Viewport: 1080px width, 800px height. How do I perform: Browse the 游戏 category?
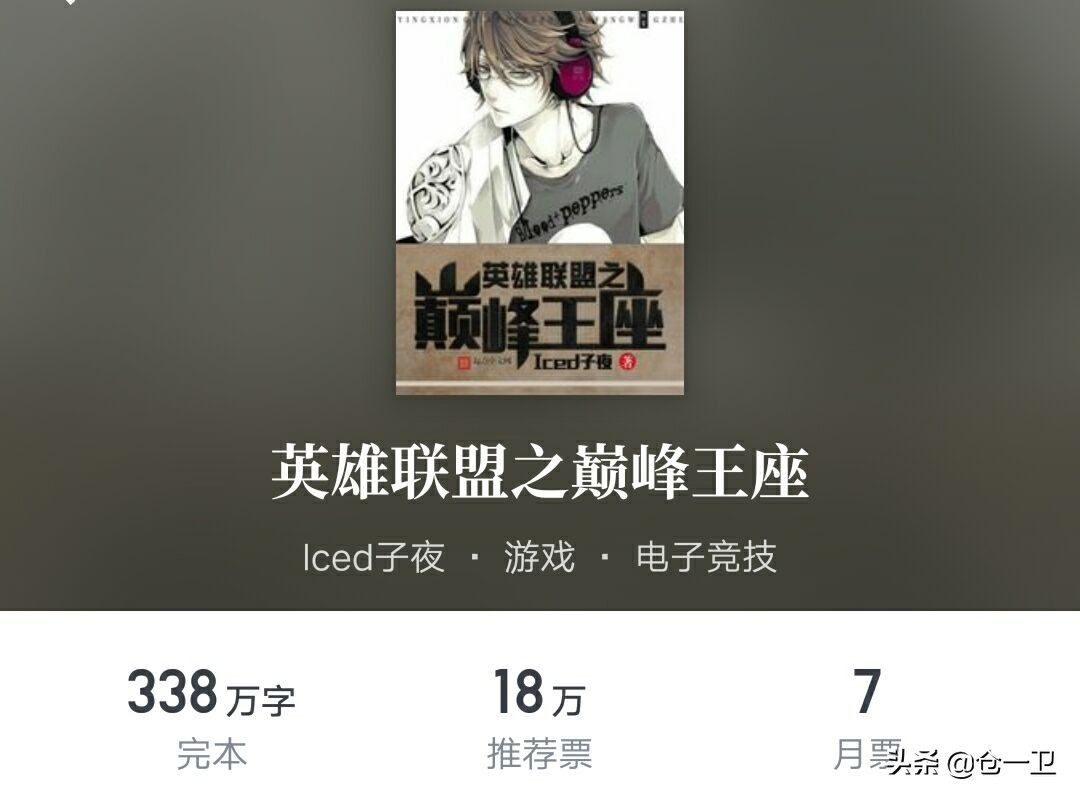(x=539, y=557)
